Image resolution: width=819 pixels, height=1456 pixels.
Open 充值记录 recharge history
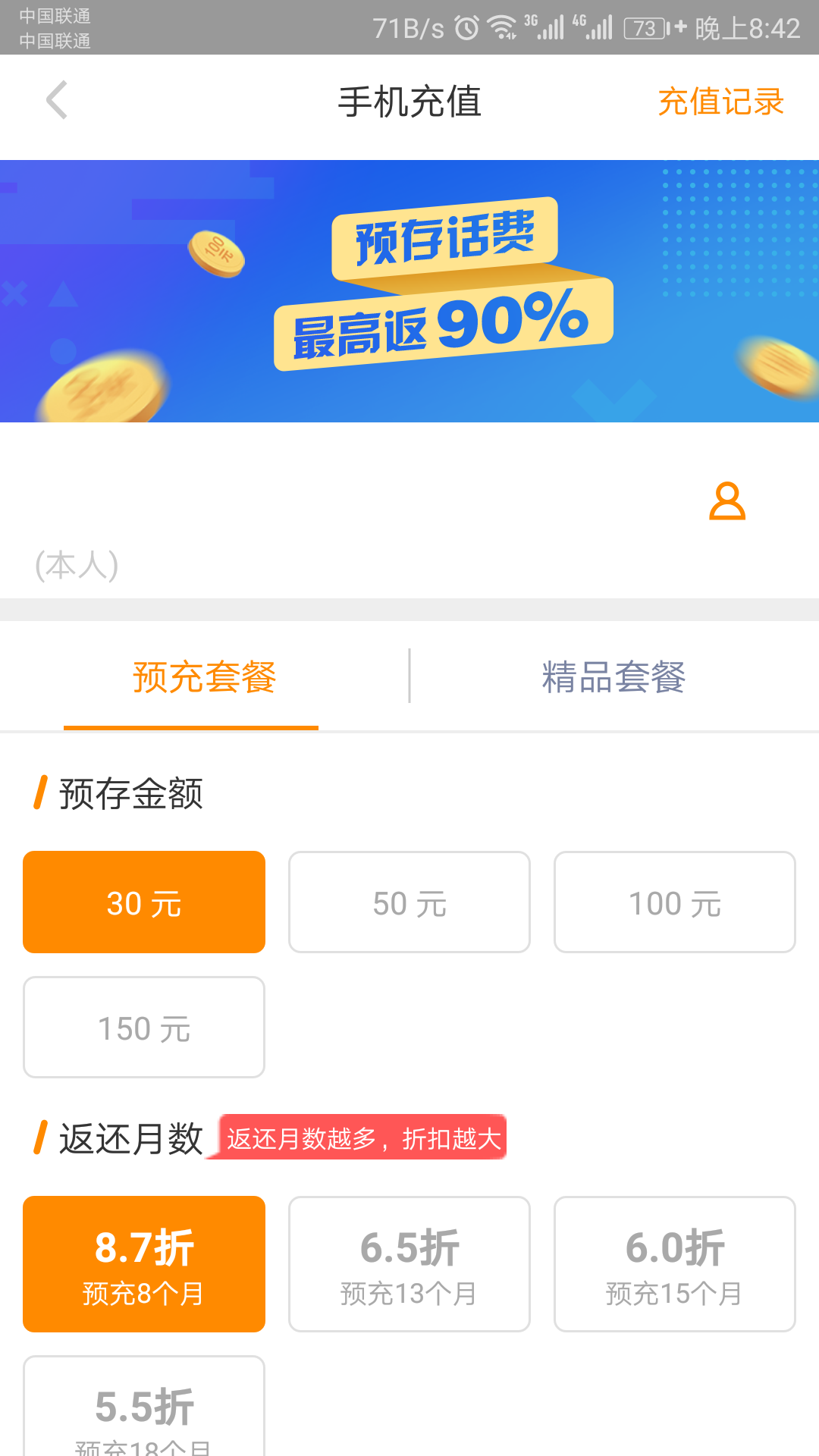(x=720, y=102)
